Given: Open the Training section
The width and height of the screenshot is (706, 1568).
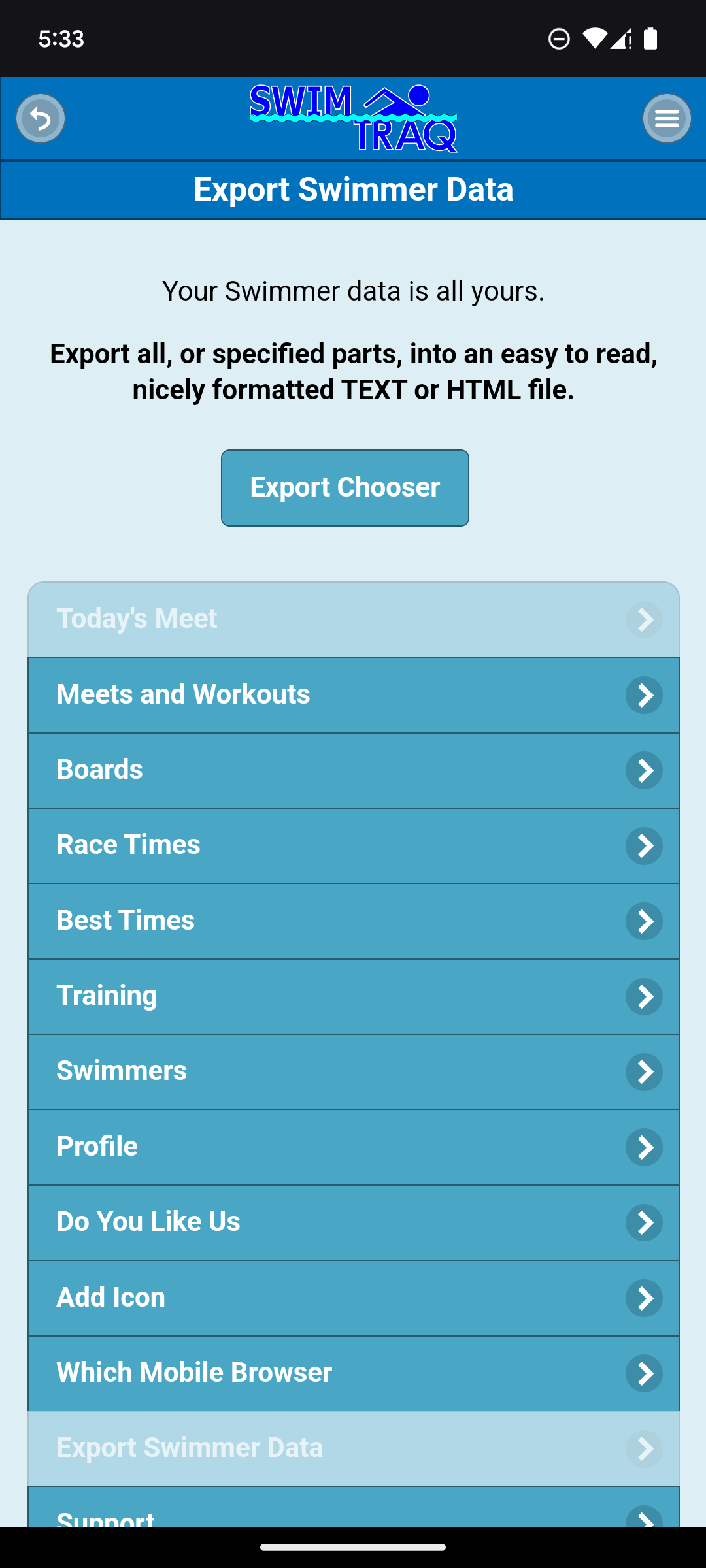Looking at the screenshot, I should tap(353, 996).
